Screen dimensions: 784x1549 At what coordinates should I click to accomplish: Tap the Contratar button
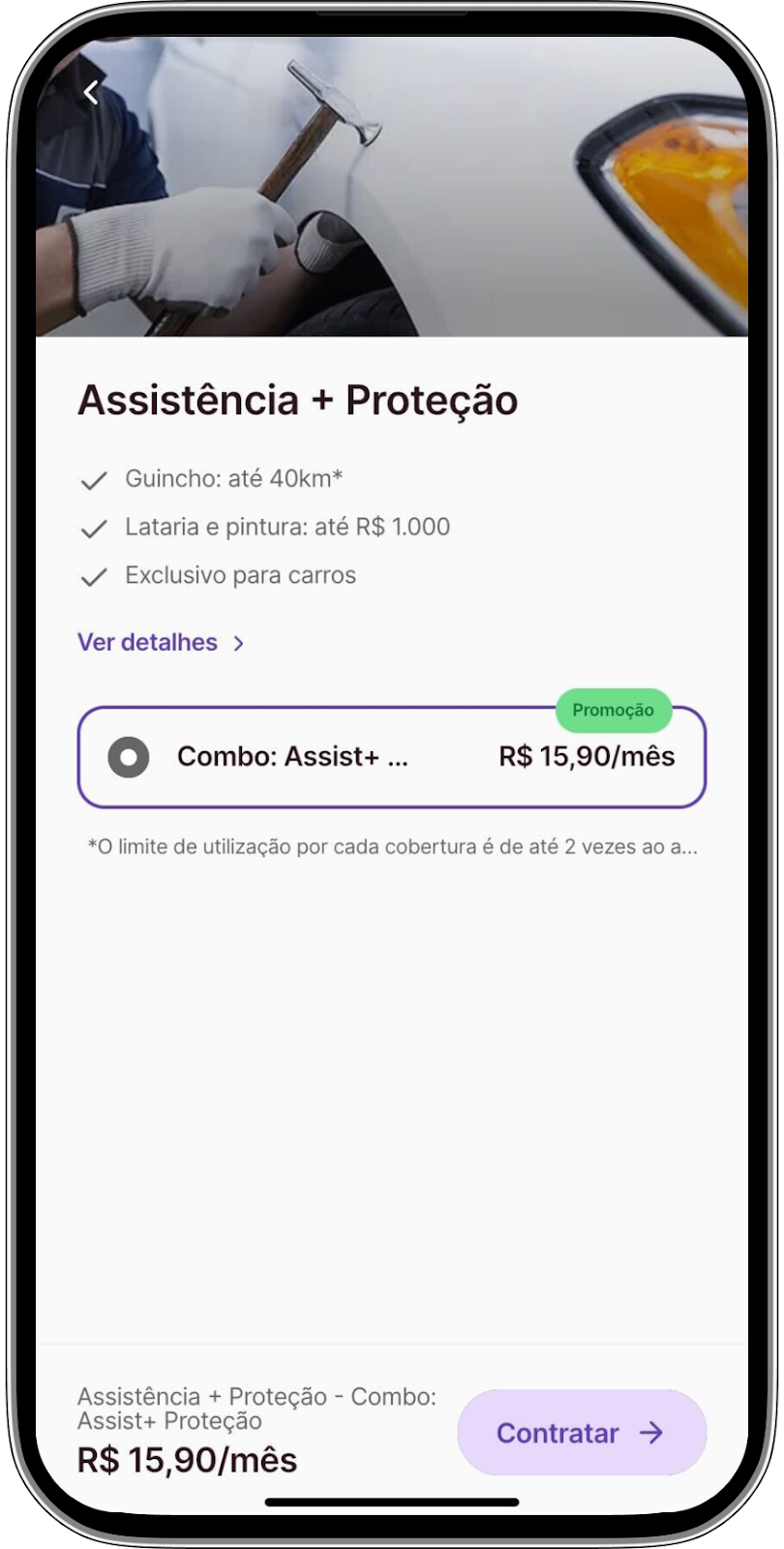(x=581, y=1433)
